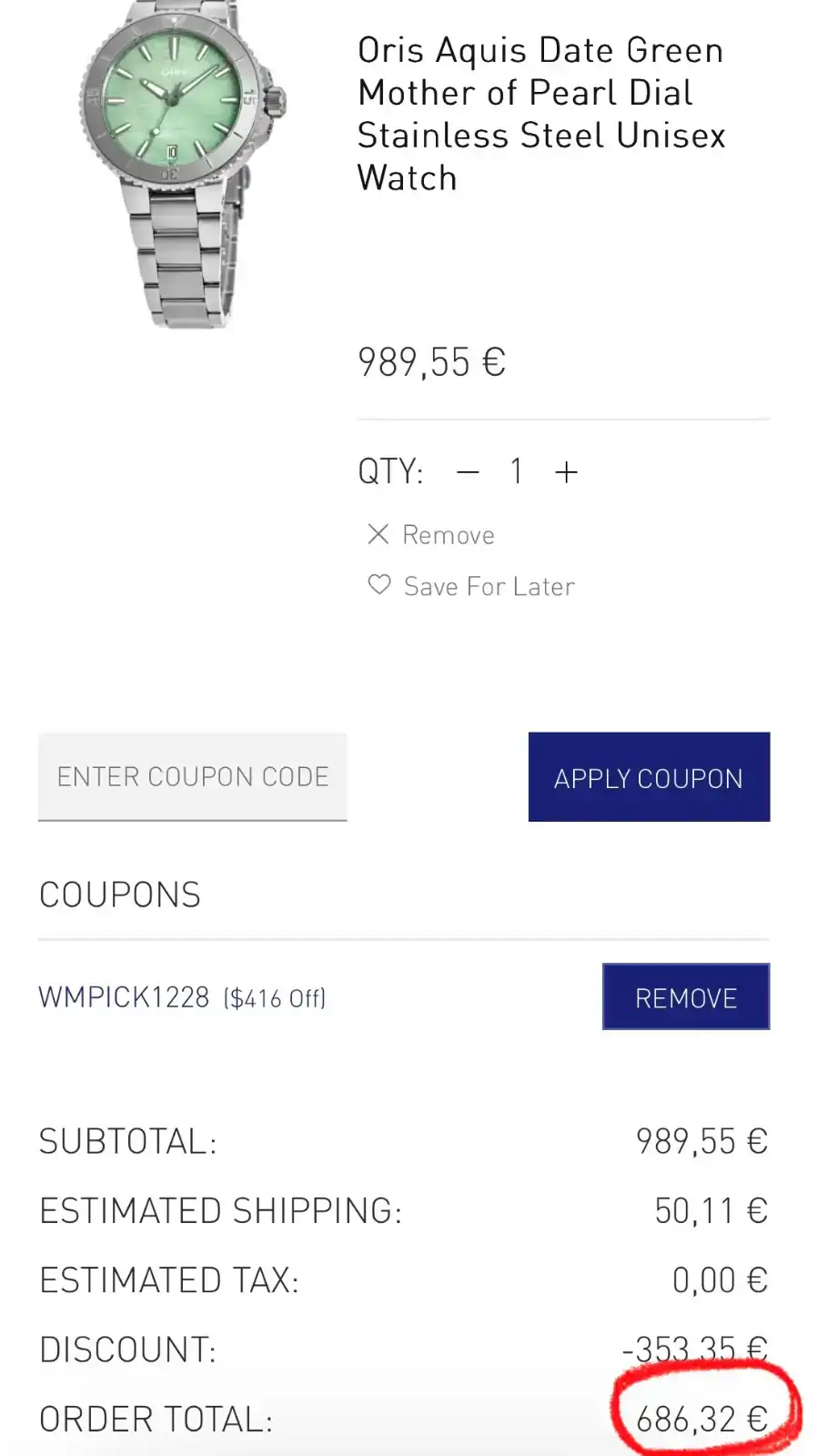
Task: Tap the Apply Coupon button
Action: (649, 777)
